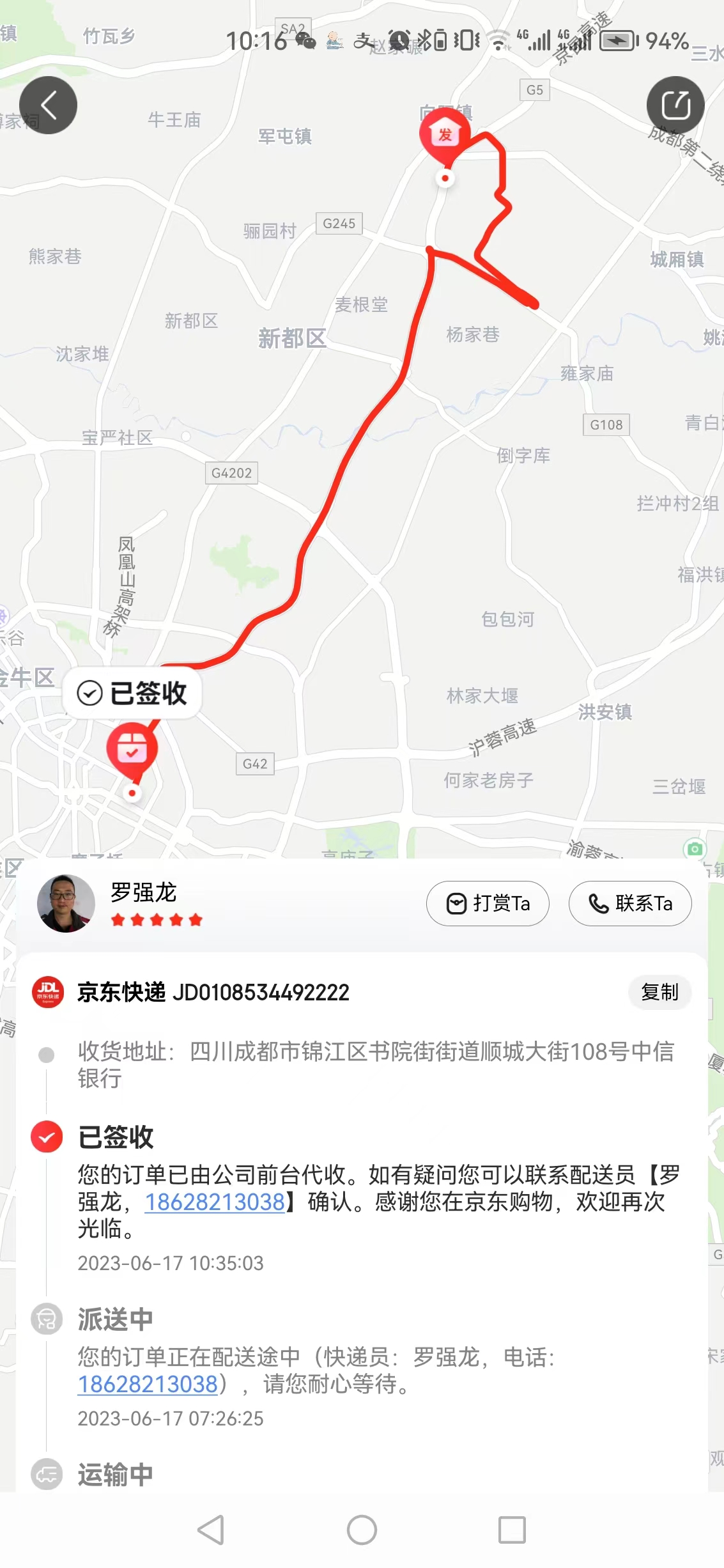
Task: Go to home via system navigation bar
Action: tap(362, 1530)
